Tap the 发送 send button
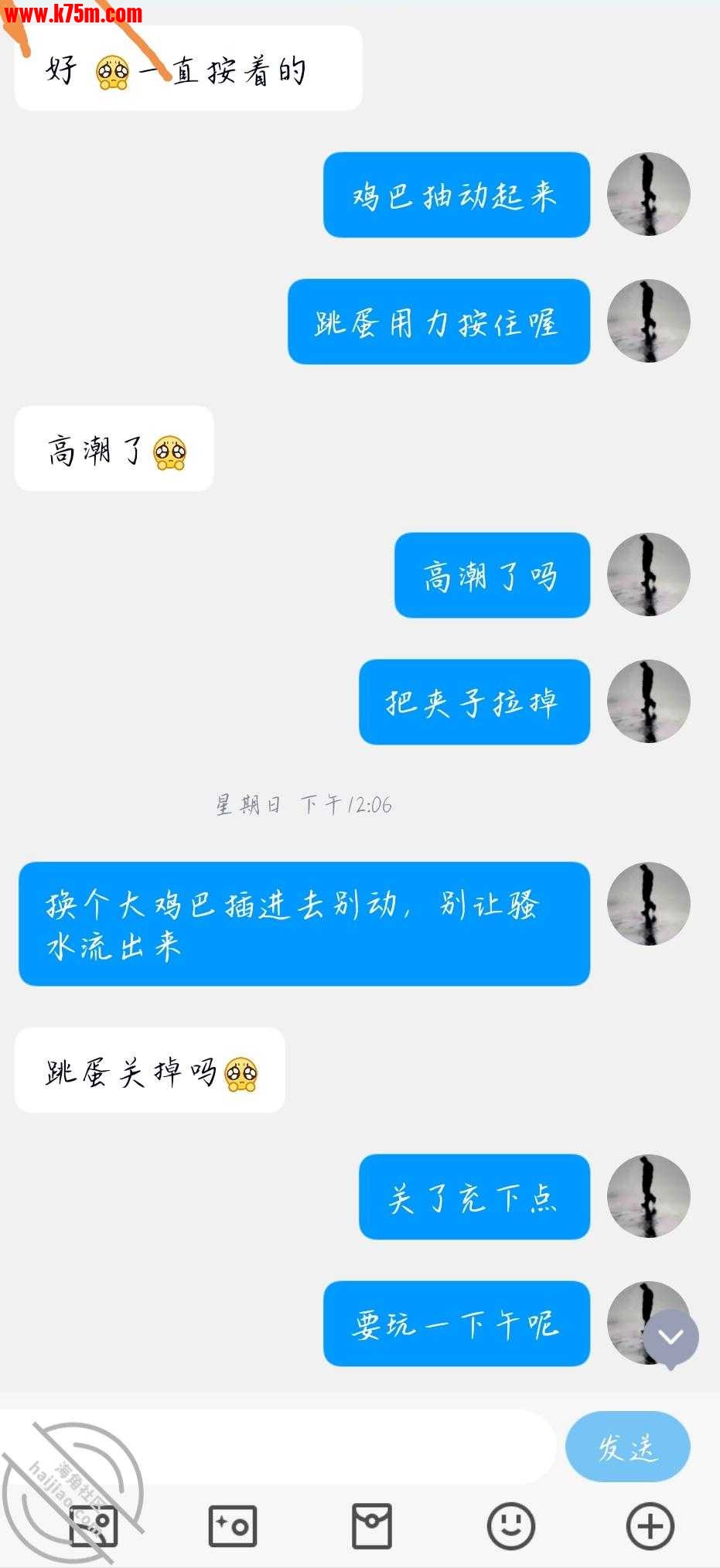 pos(627,1447)
